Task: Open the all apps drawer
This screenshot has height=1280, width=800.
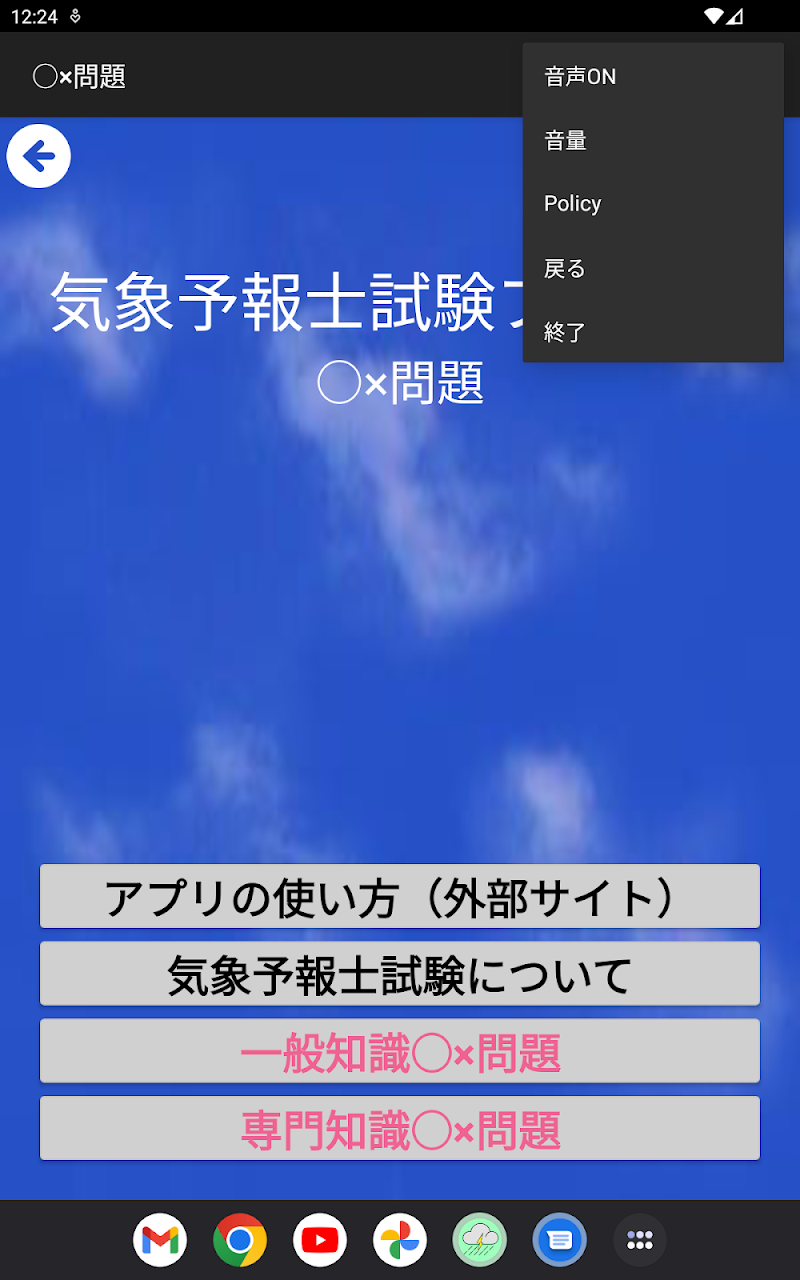Action: click(640, 1241)
